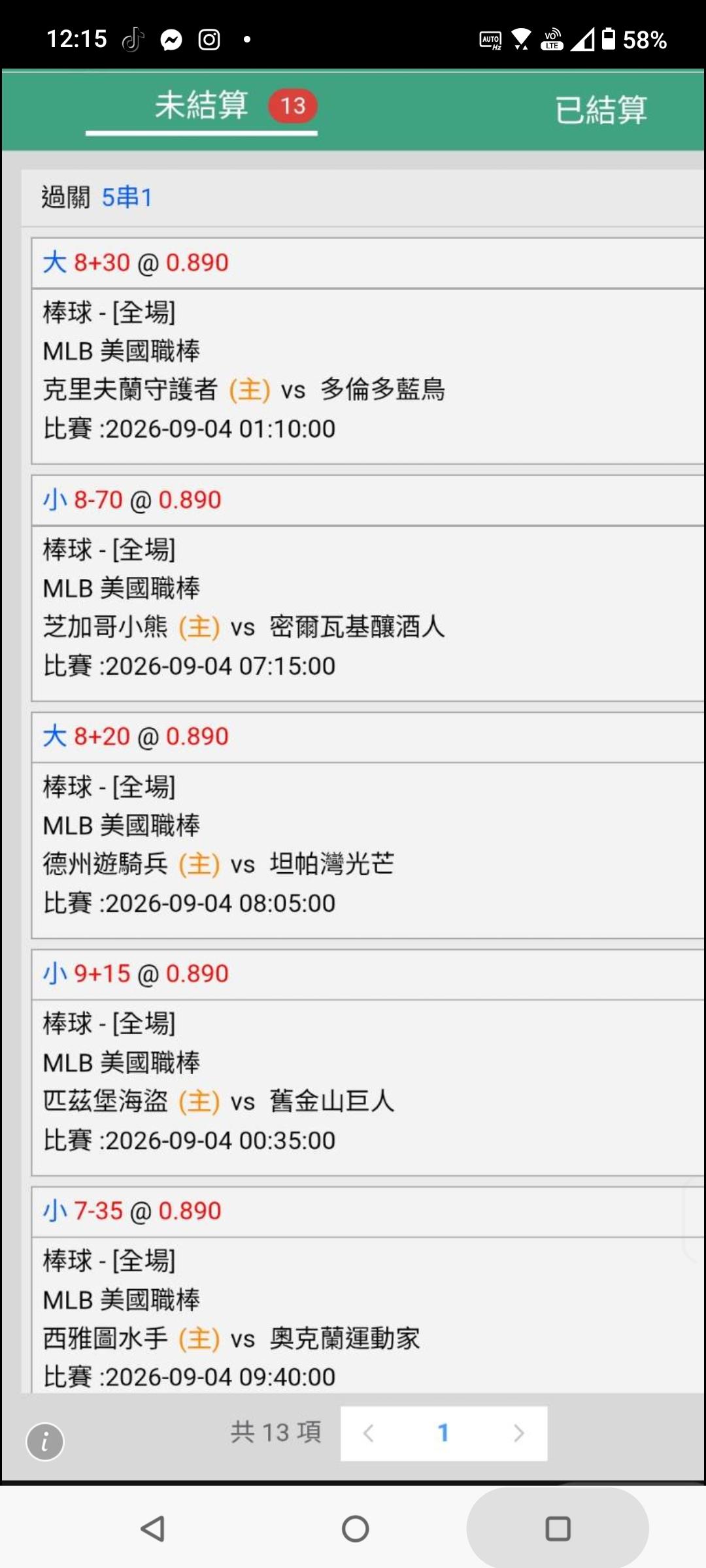The image size is (706, 1568).
Task: Go to the next page arrow
Action: point(519,1433)
